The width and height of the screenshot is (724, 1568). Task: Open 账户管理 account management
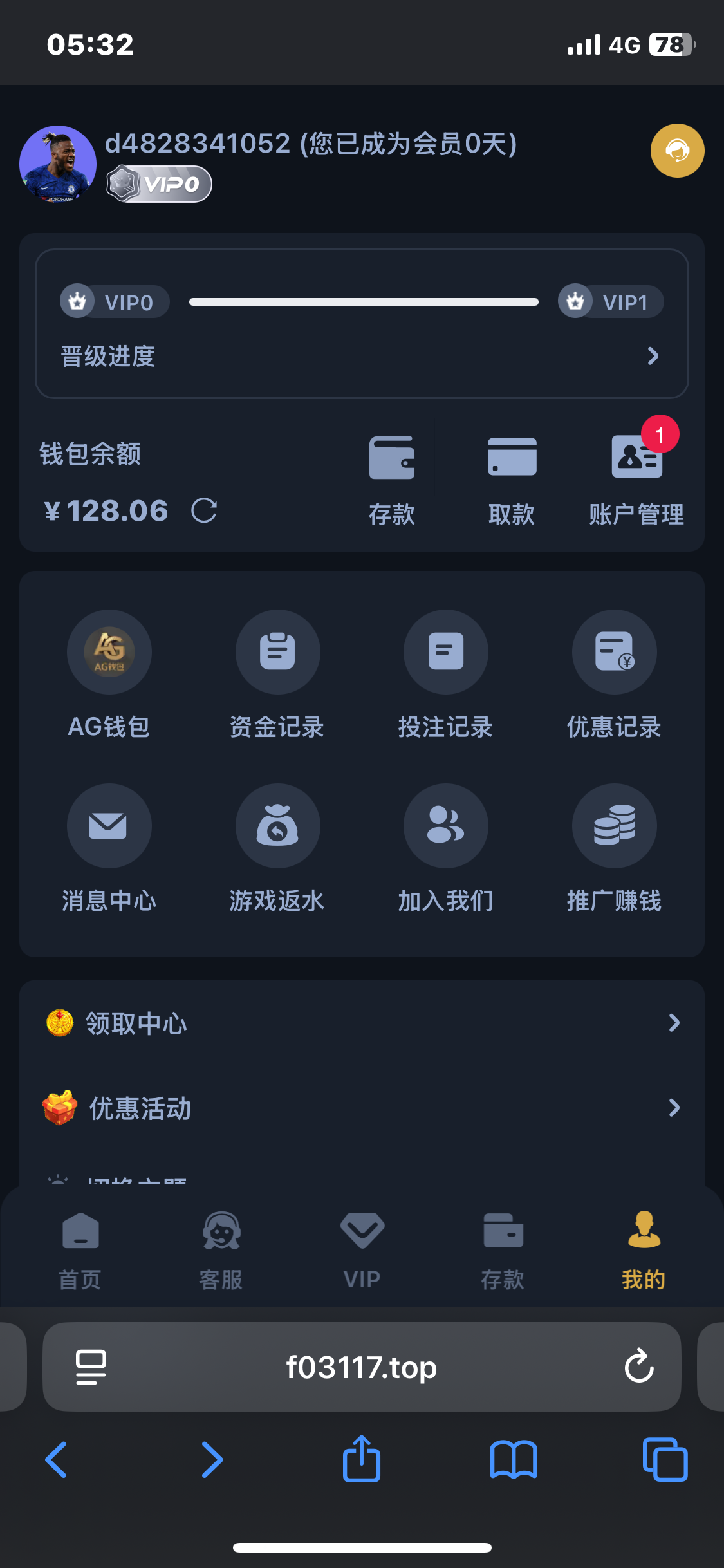tap(636, 480)
